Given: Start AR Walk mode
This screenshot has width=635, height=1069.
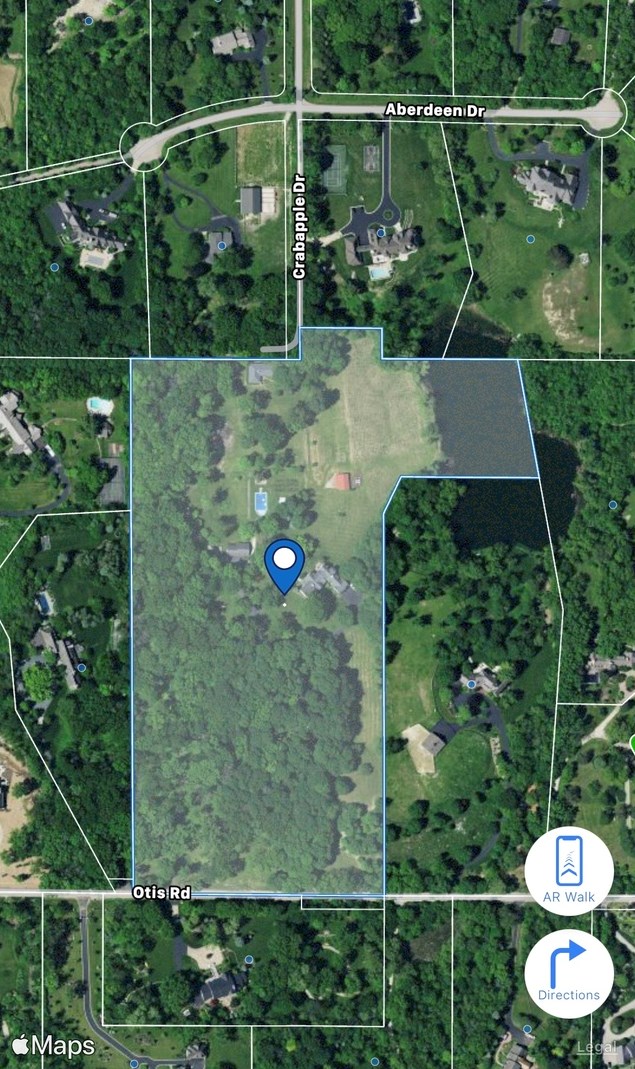Looking at the screenshot, I should click(569, 871).
